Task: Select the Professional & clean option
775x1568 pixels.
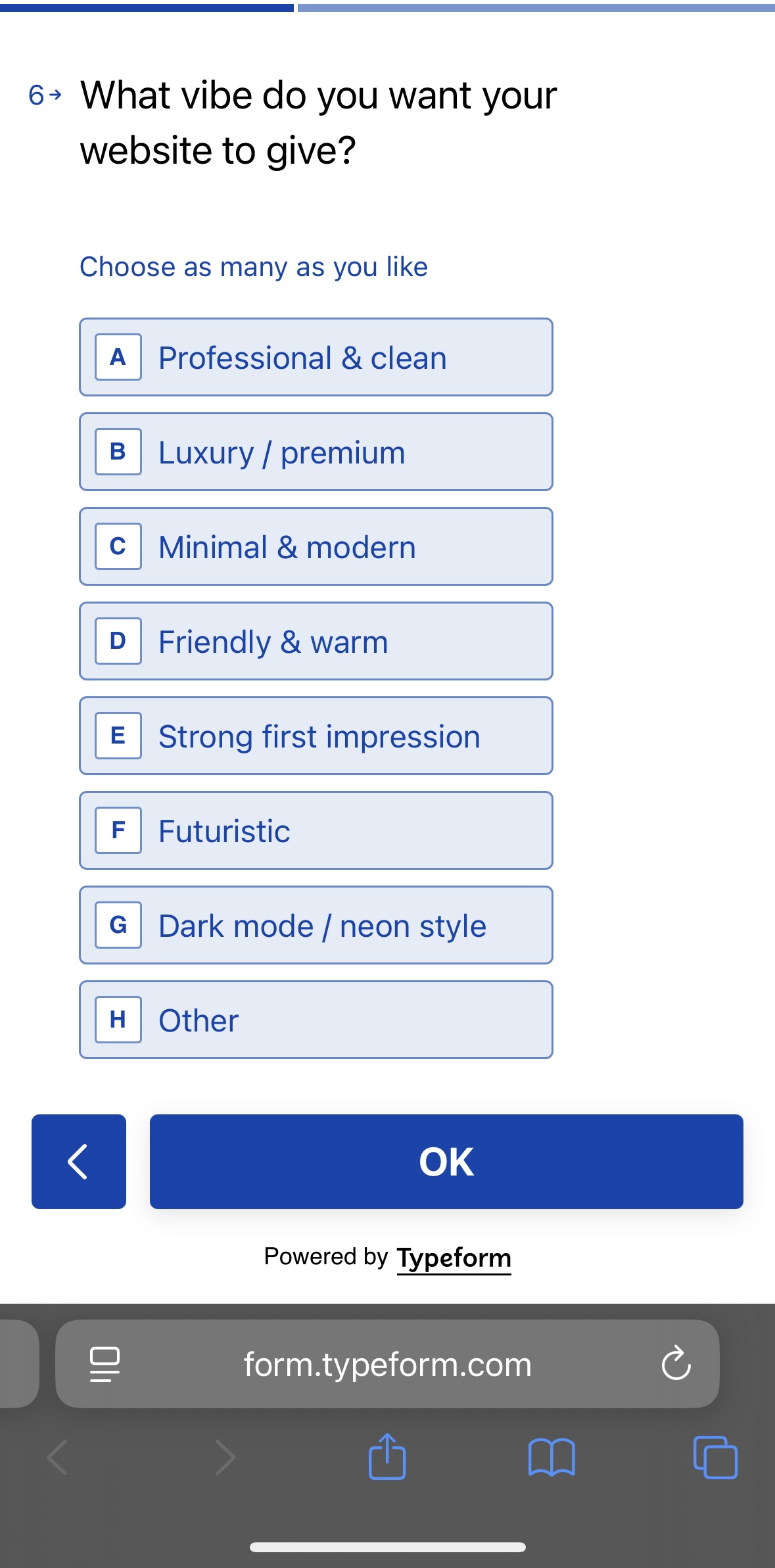Action: [x=316, y=358]
